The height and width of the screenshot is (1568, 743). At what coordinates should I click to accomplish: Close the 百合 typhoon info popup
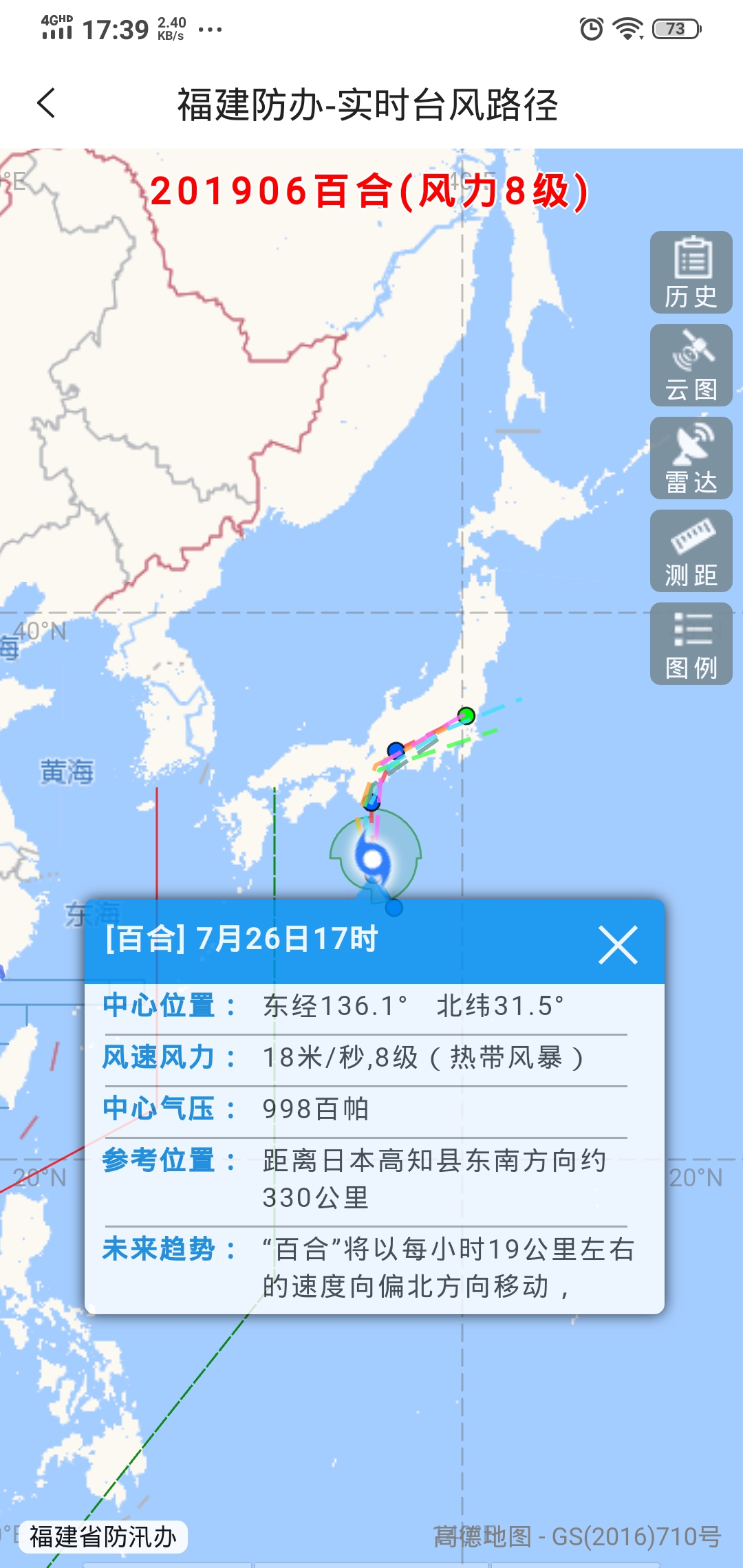618,945
